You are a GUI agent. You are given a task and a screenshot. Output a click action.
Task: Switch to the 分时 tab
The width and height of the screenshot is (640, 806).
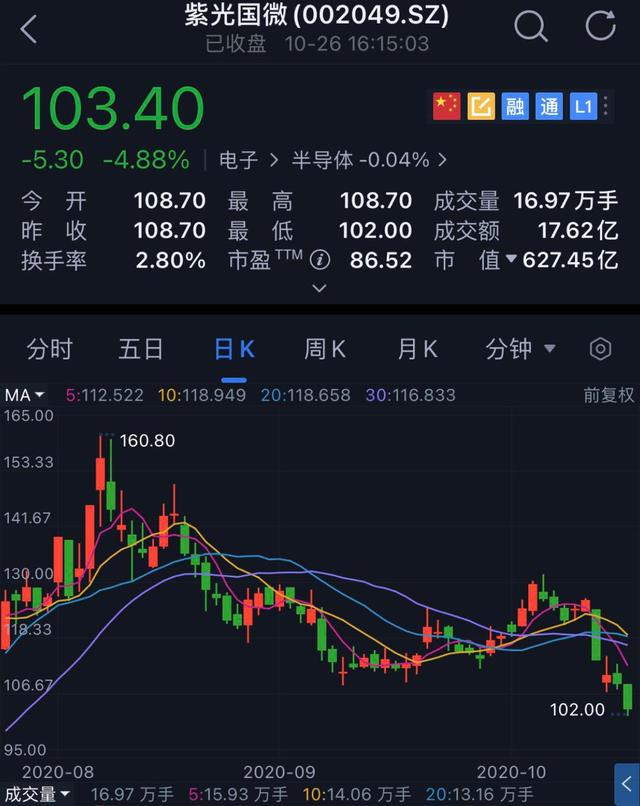(x=49, y=350)
